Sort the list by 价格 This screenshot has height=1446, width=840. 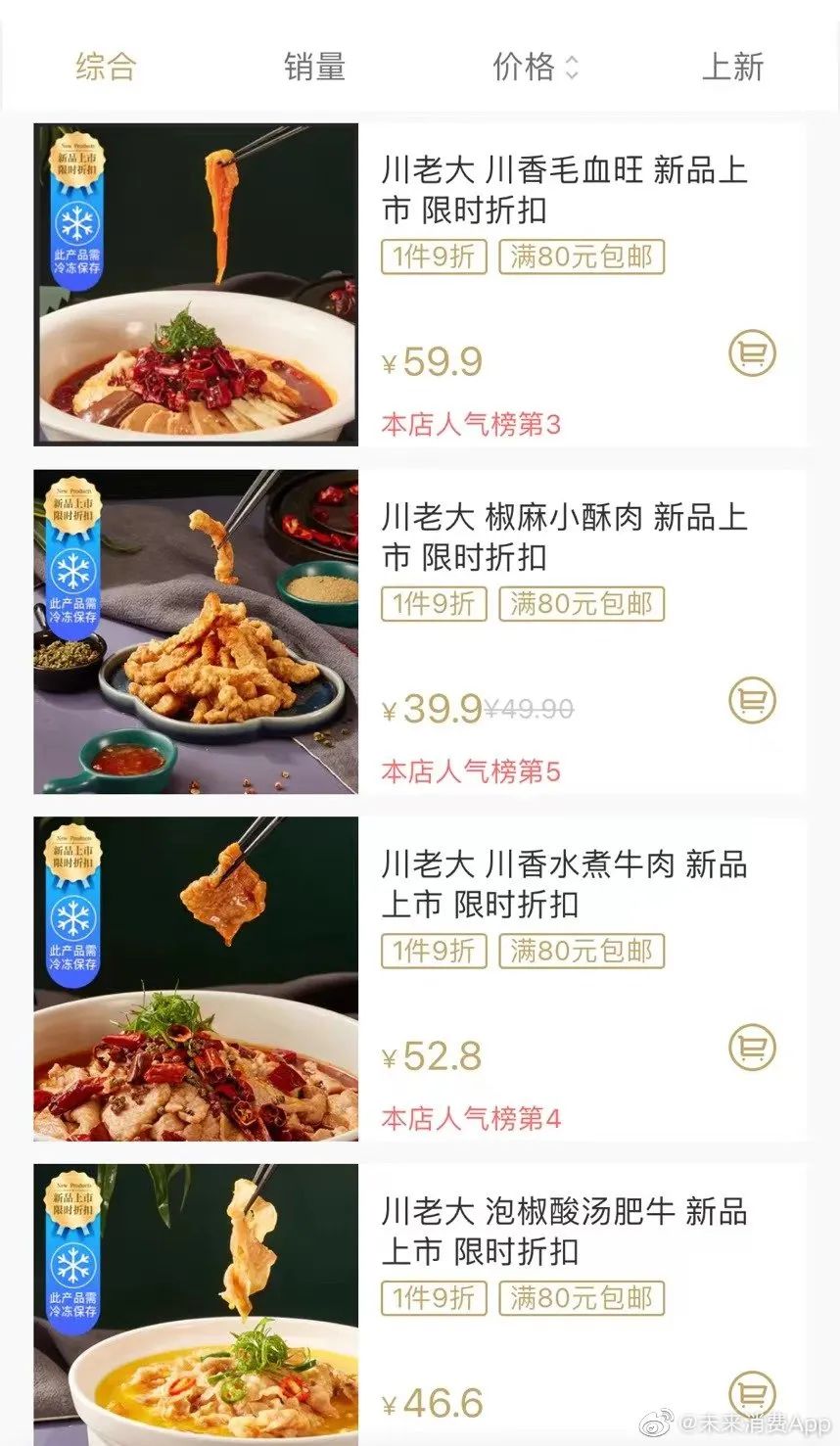[x=535, y=67]
